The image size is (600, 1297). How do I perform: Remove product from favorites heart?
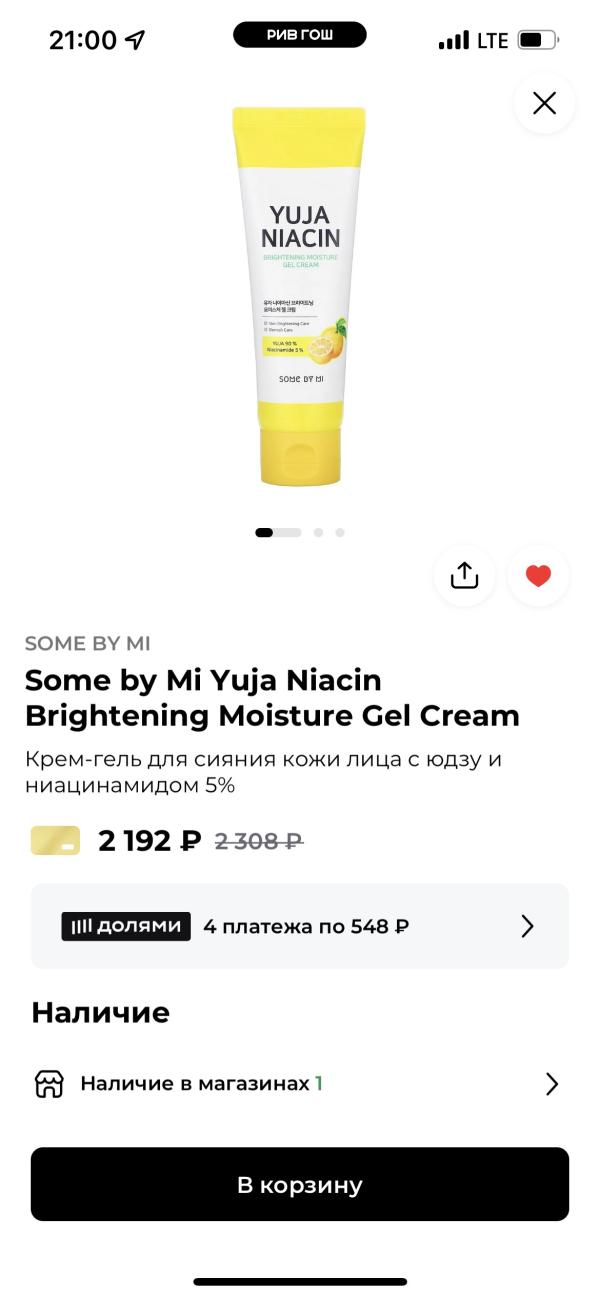point(538,576)
